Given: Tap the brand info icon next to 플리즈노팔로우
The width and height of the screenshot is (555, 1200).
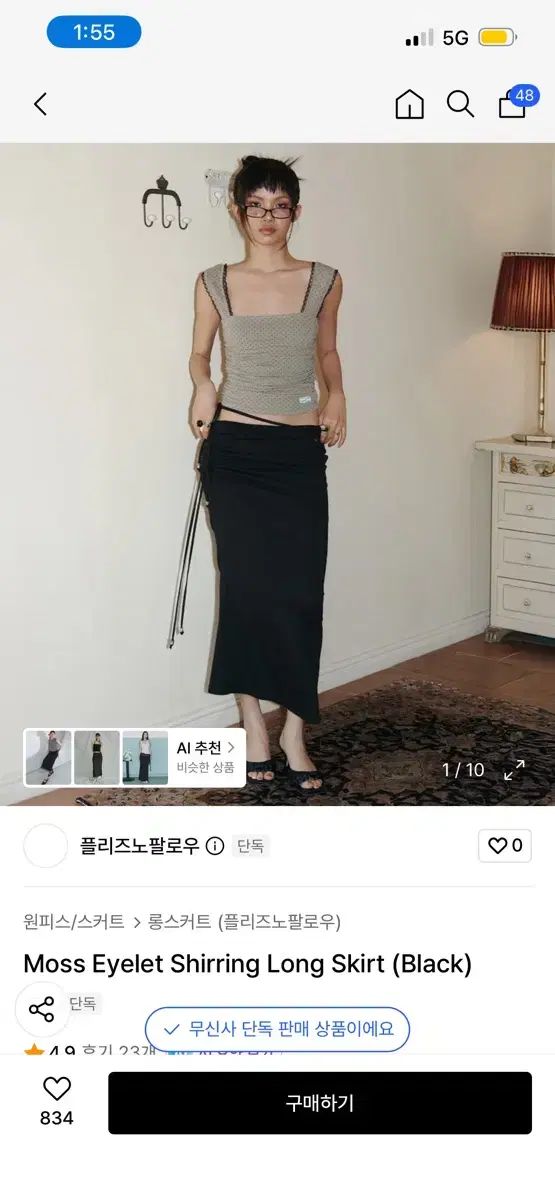Looking at the screenshot, I should coord(215,846).
